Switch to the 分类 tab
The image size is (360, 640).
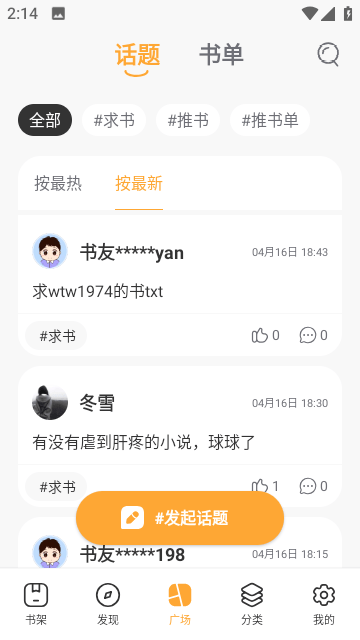click(252, 604)
